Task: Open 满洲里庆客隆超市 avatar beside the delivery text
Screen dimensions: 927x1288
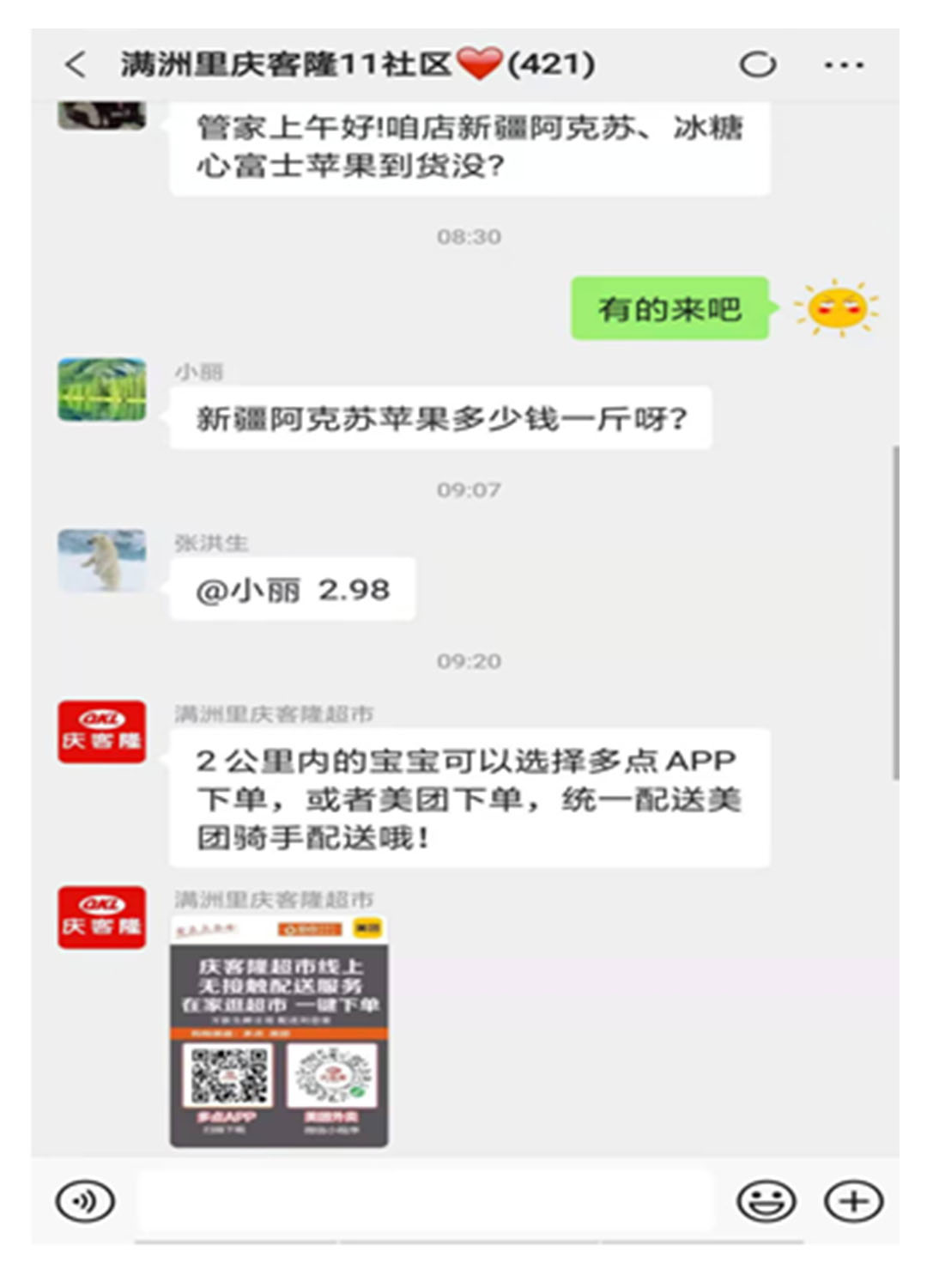Action: [x=101, y=732]
